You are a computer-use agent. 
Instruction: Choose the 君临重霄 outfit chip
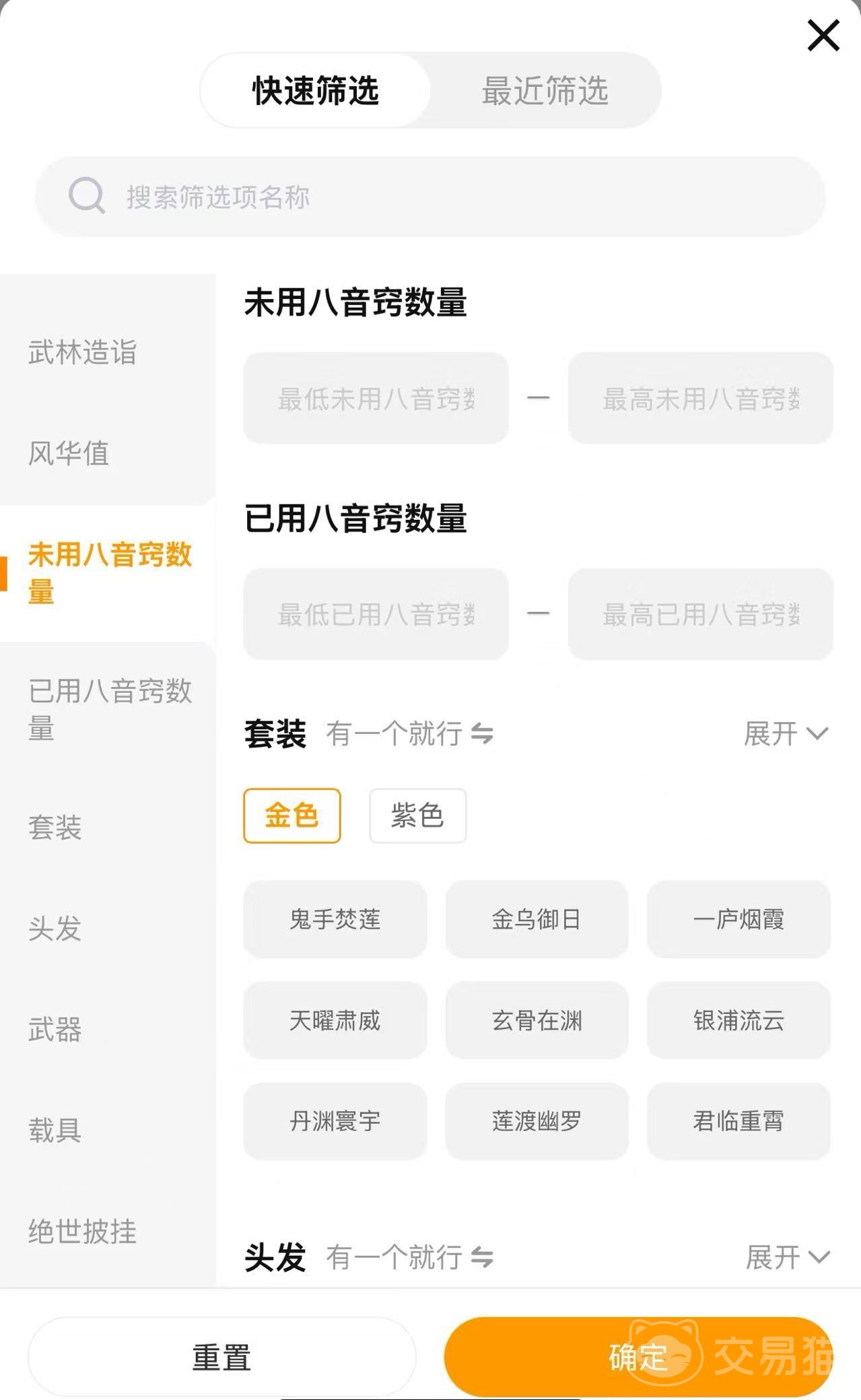pyautogui.click(x=738, y=1121)
